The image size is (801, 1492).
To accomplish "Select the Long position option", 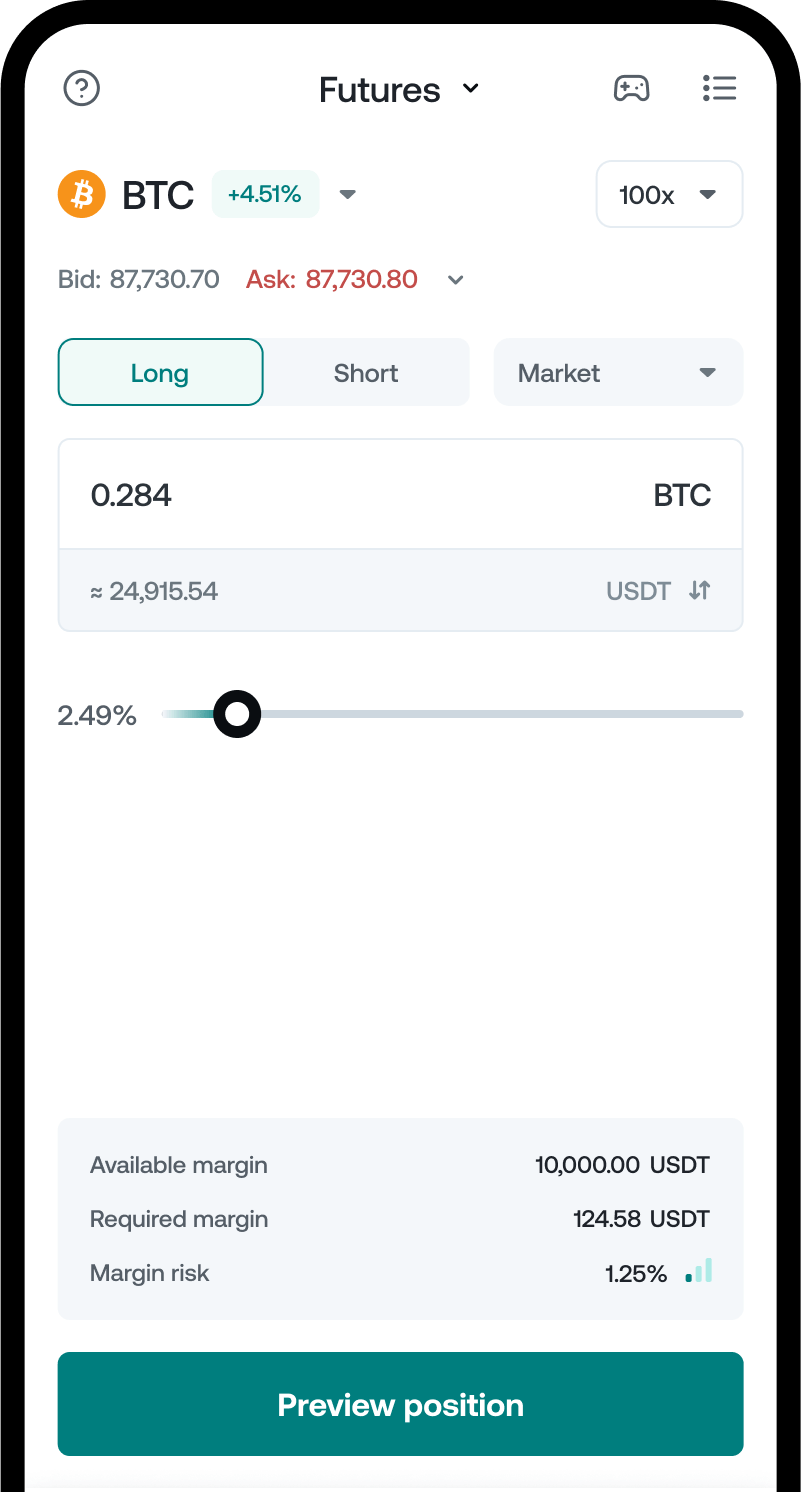I will [x=160, y=372].
